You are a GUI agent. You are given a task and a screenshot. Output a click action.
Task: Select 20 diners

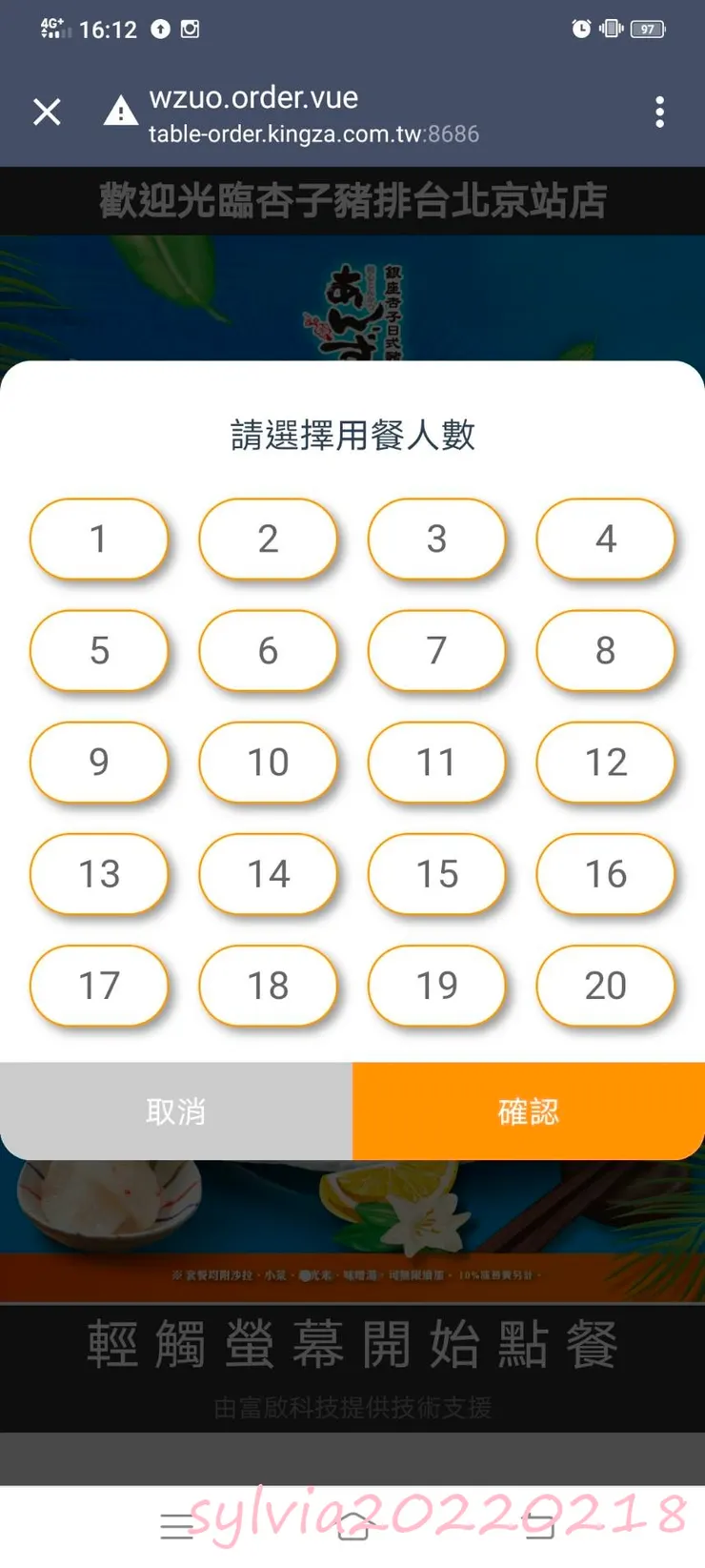606,987
